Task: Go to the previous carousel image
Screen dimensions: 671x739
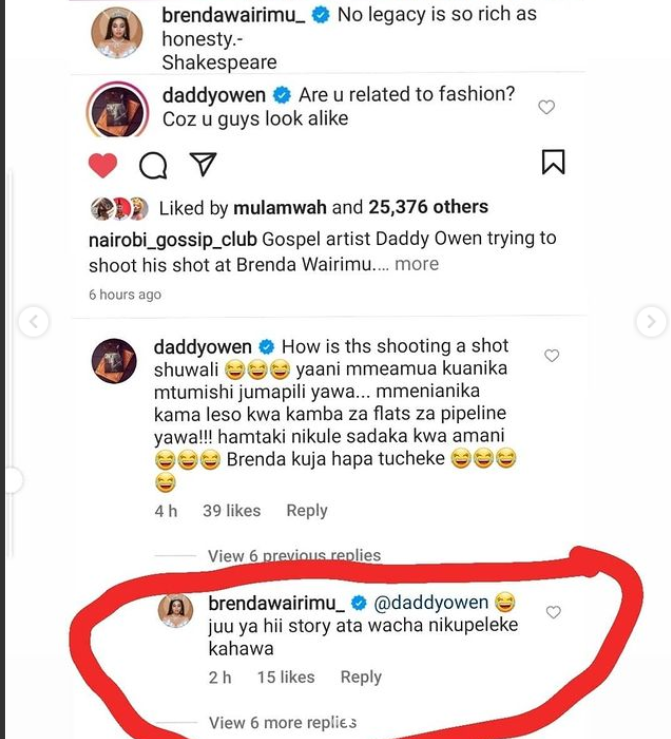Action: 33,322
